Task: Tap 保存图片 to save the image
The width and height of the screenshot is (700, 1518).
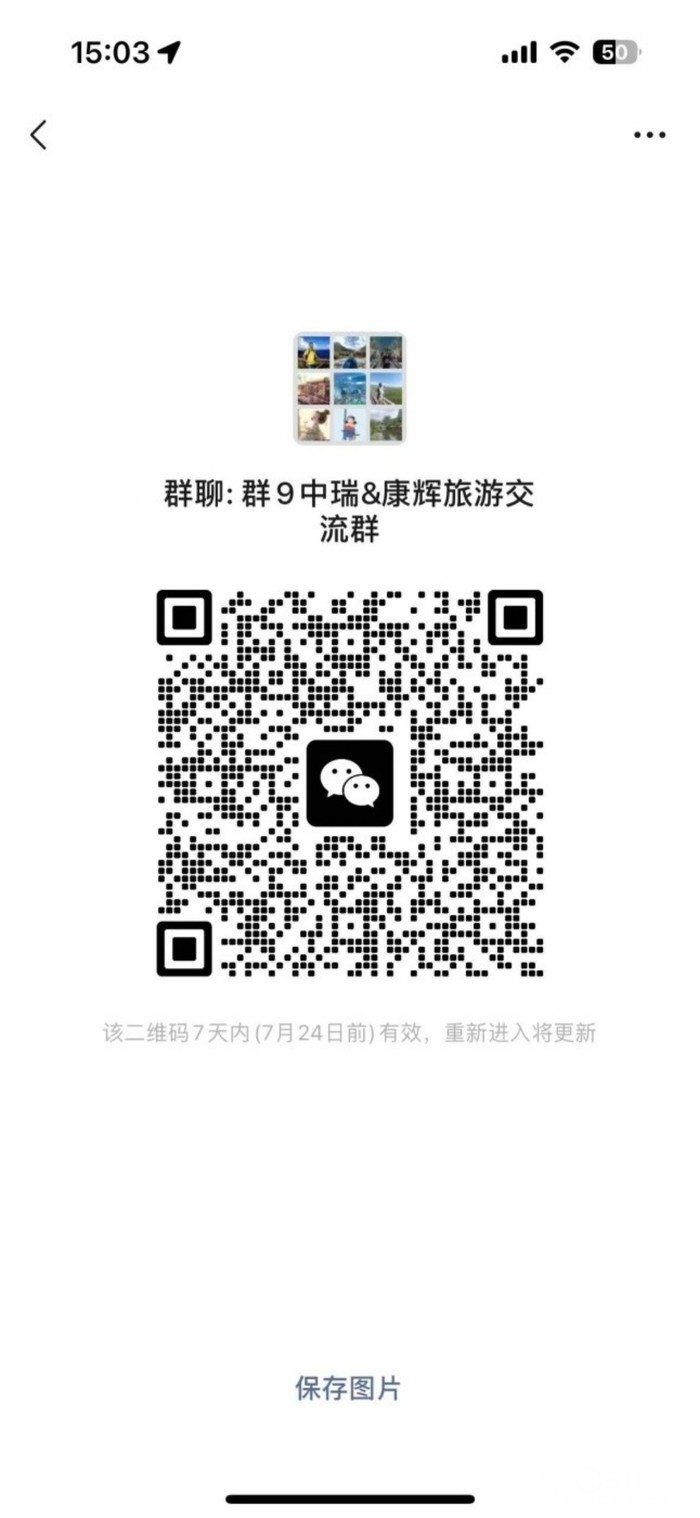Action: [x=348, y=1388]
